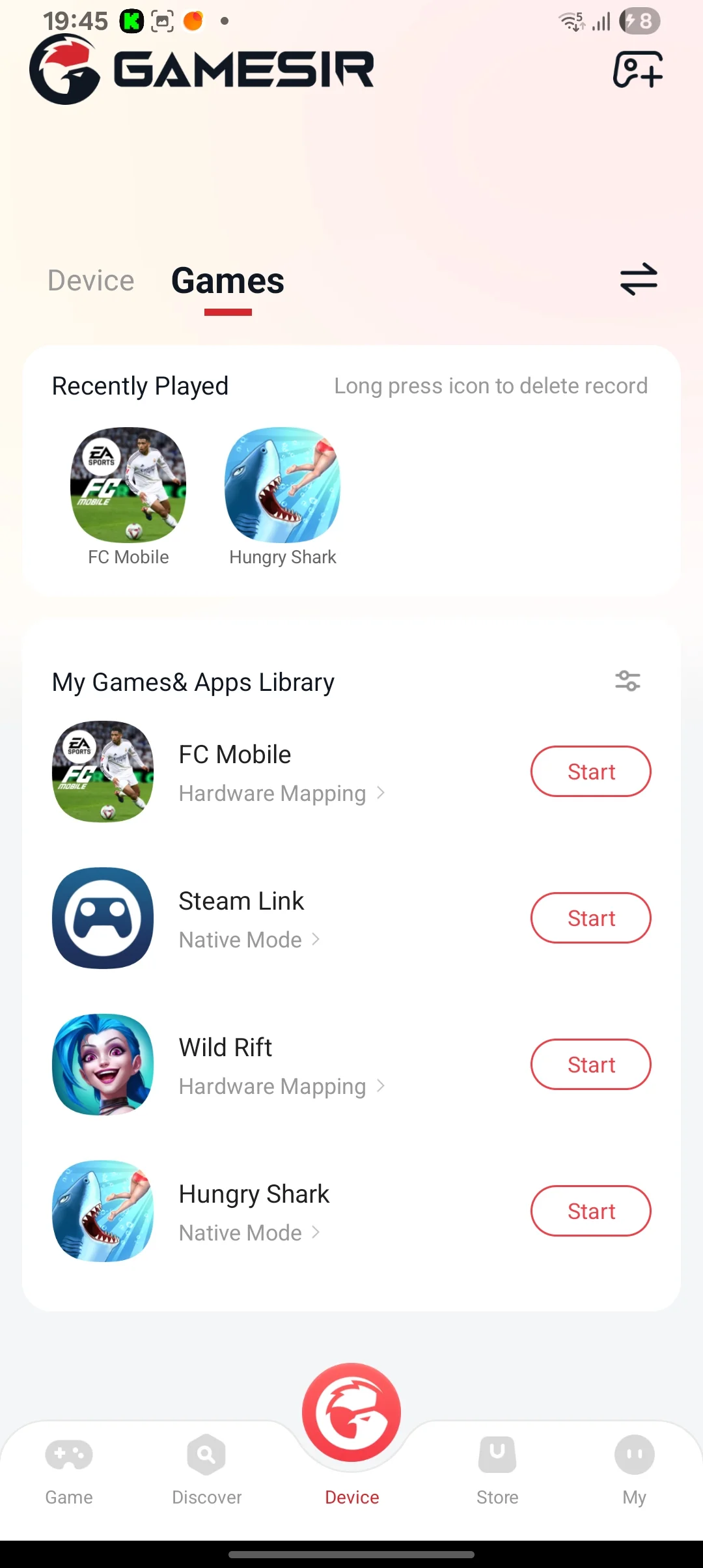Start Wild Rift
Image resolution: width=703 pixels, height=1568 pixels.
point(590,1065)
